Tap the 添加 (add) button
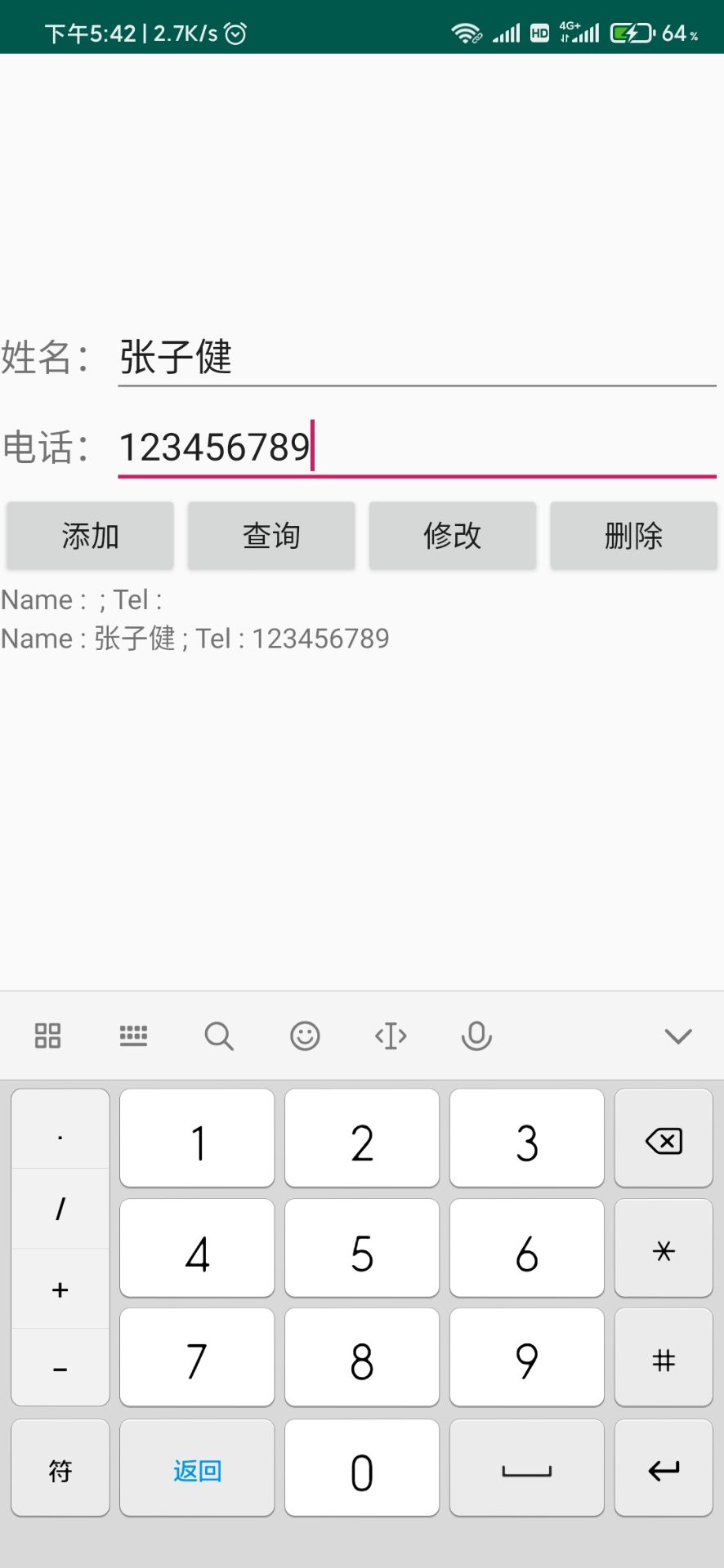Image resolution: width=724 pixels, height=1568 pixels. pyautogui.click(x=90, y=536)
